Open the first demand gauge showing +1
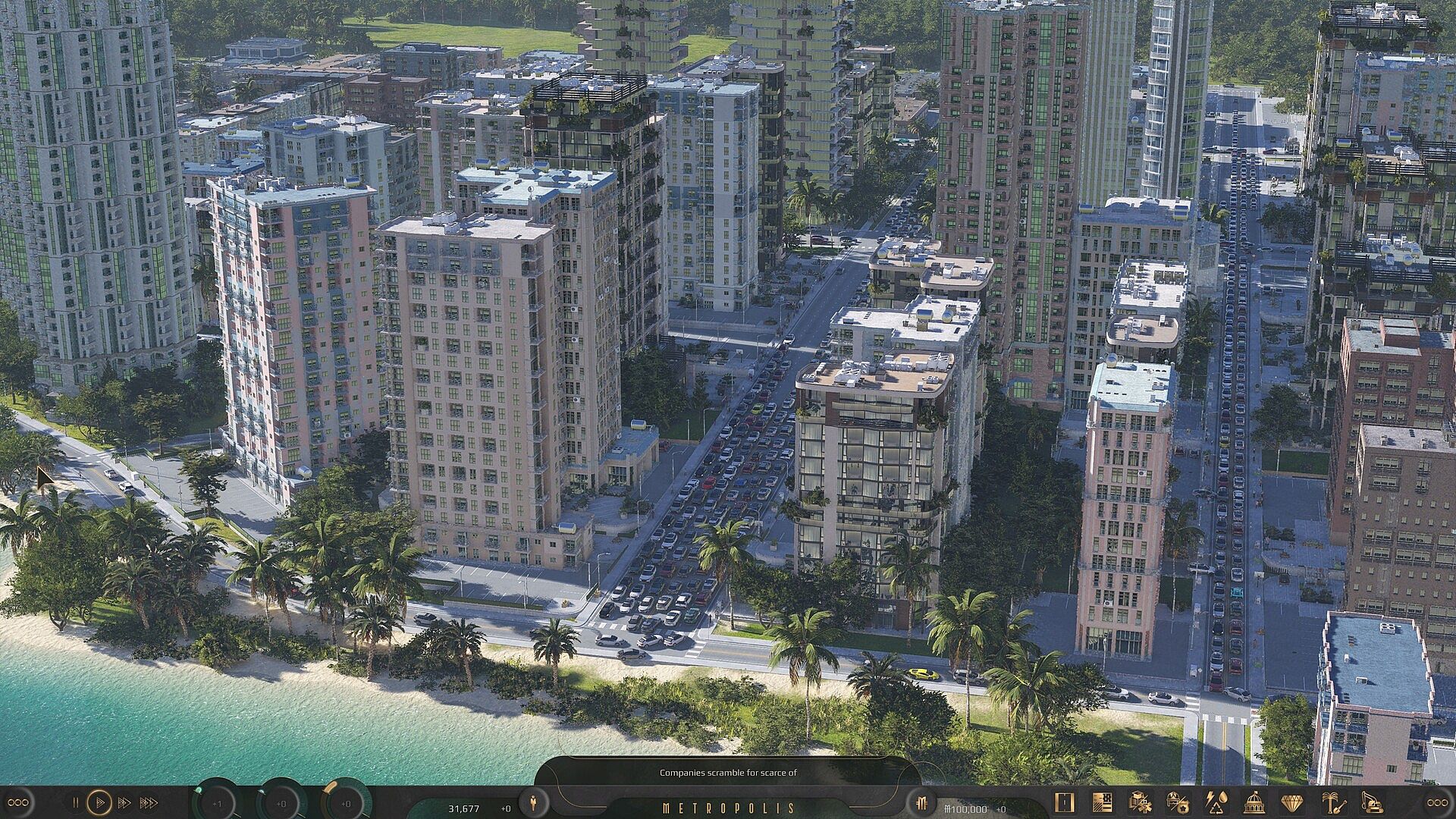The image size is (1456, 819). coord(217,803)
